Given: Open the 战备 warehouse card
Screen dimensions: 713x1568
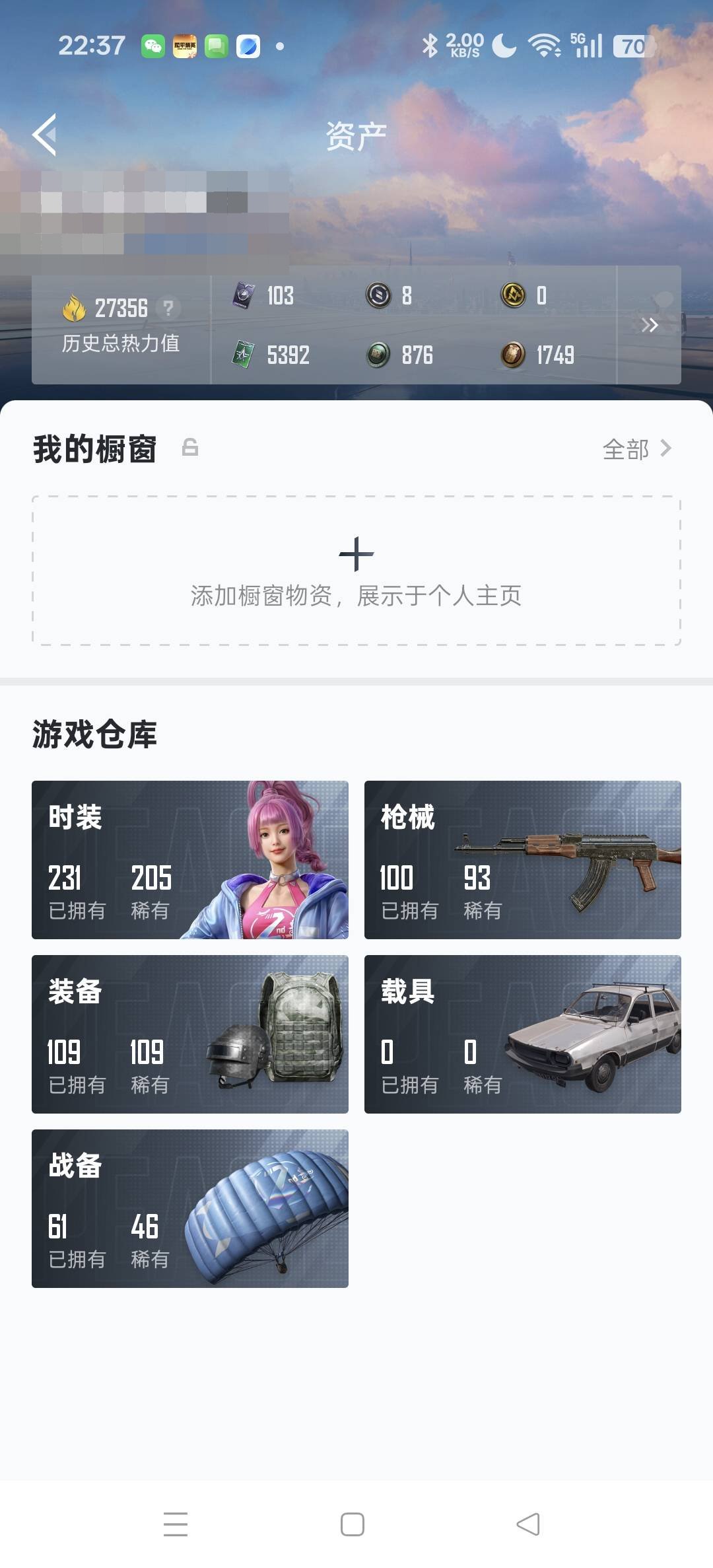Looking at the screenshot, I should [x=189, y=1212].
